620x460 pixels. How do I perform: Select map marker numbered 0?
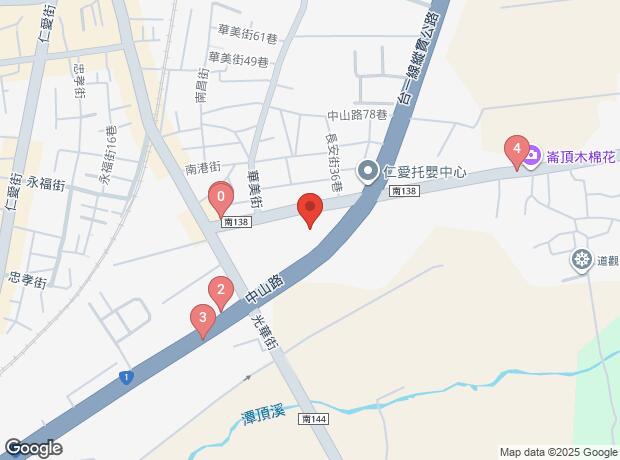[221, 199]
